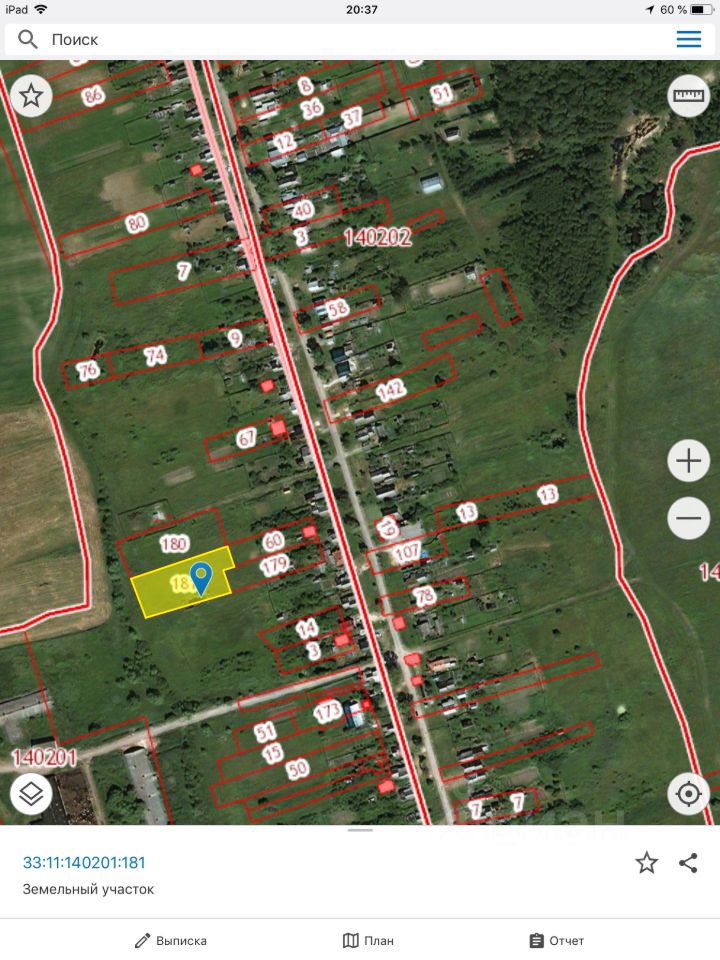The width and height of the screenshot is (720, 960).
Task: Open the План view
Action: coord(368,941)
